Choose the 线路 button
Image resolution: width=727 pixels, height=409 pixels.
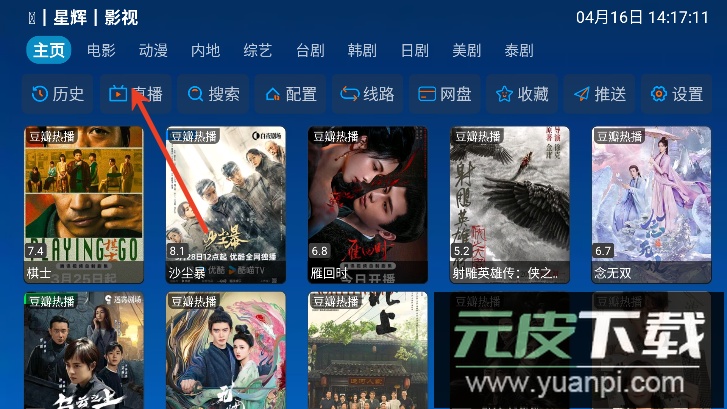point(368,94)
